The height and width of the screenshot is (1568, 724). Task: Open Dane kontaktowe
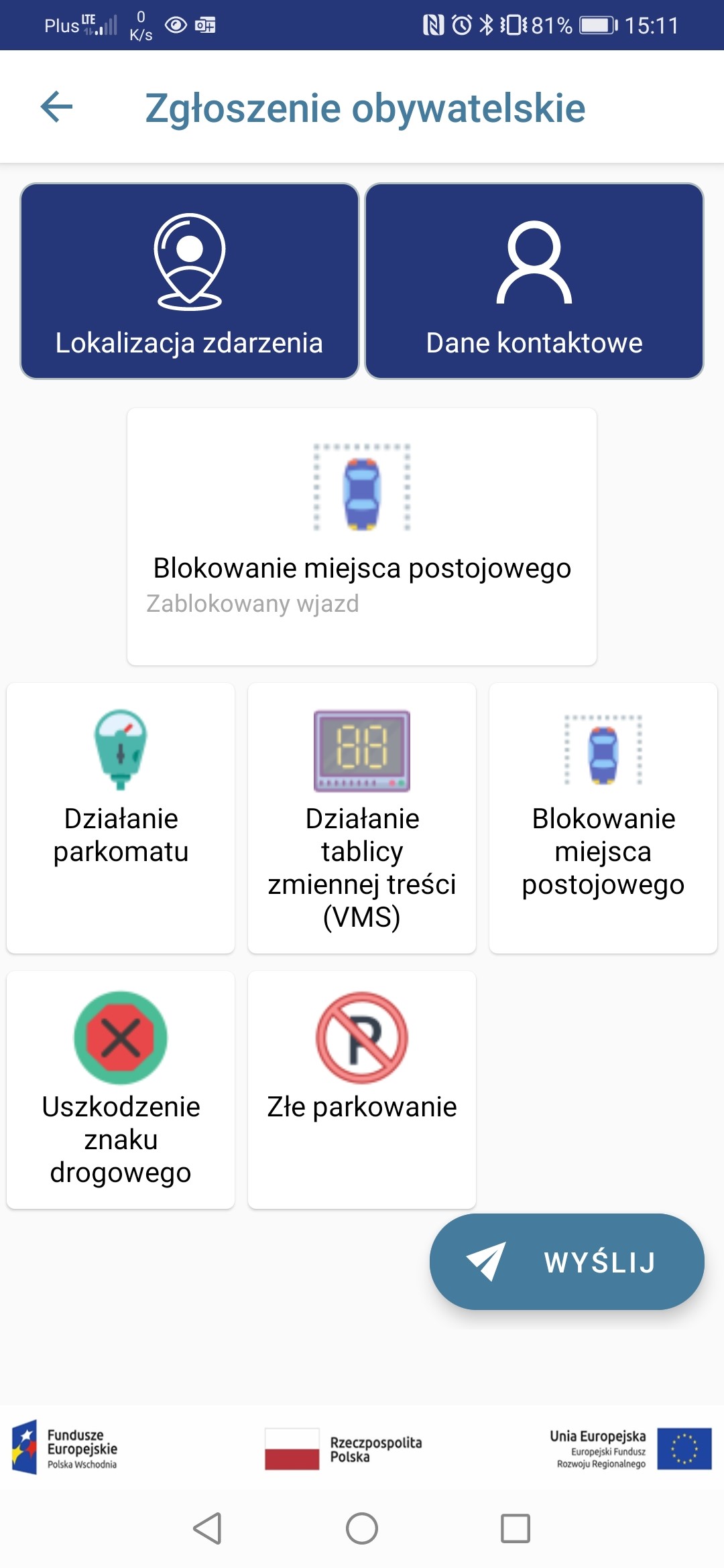coord(534,281)
